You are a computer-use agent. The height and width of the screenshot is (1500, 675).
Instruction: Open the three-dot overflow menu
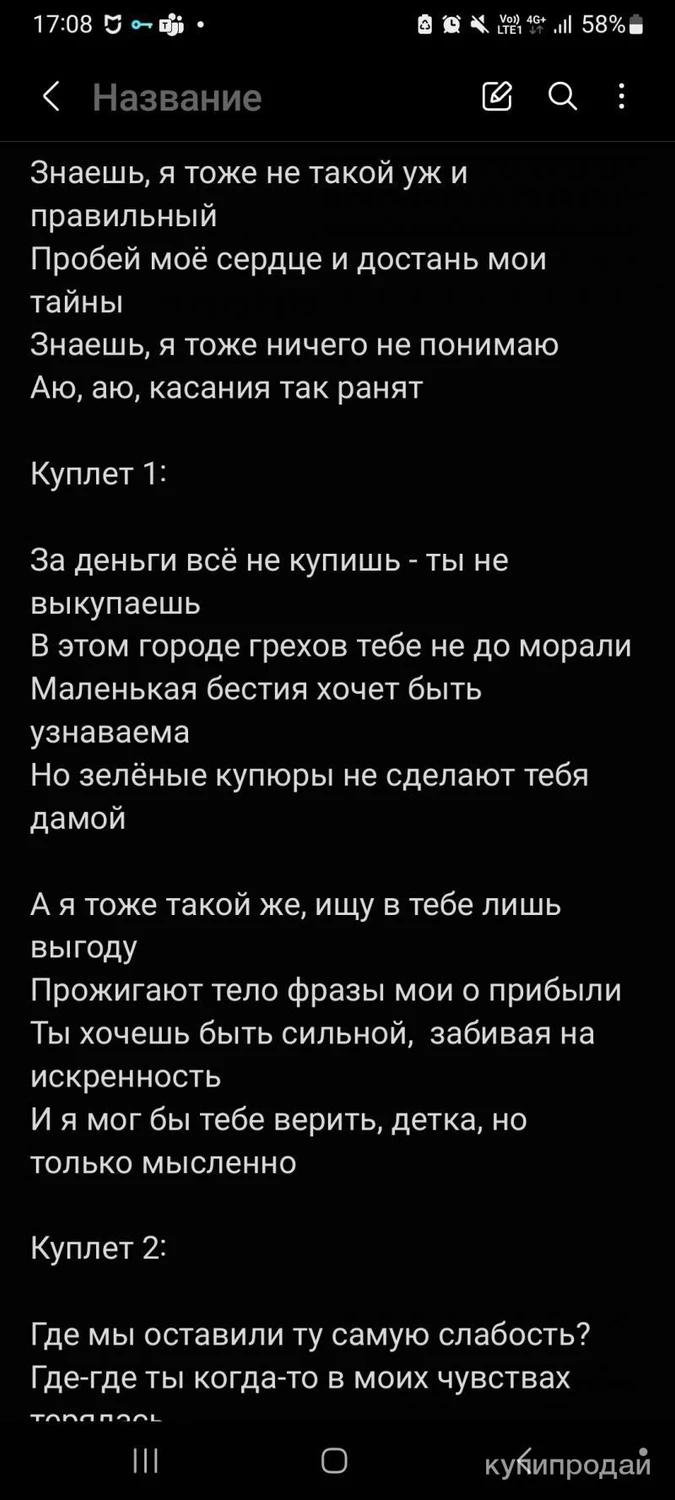coord(622,96)
